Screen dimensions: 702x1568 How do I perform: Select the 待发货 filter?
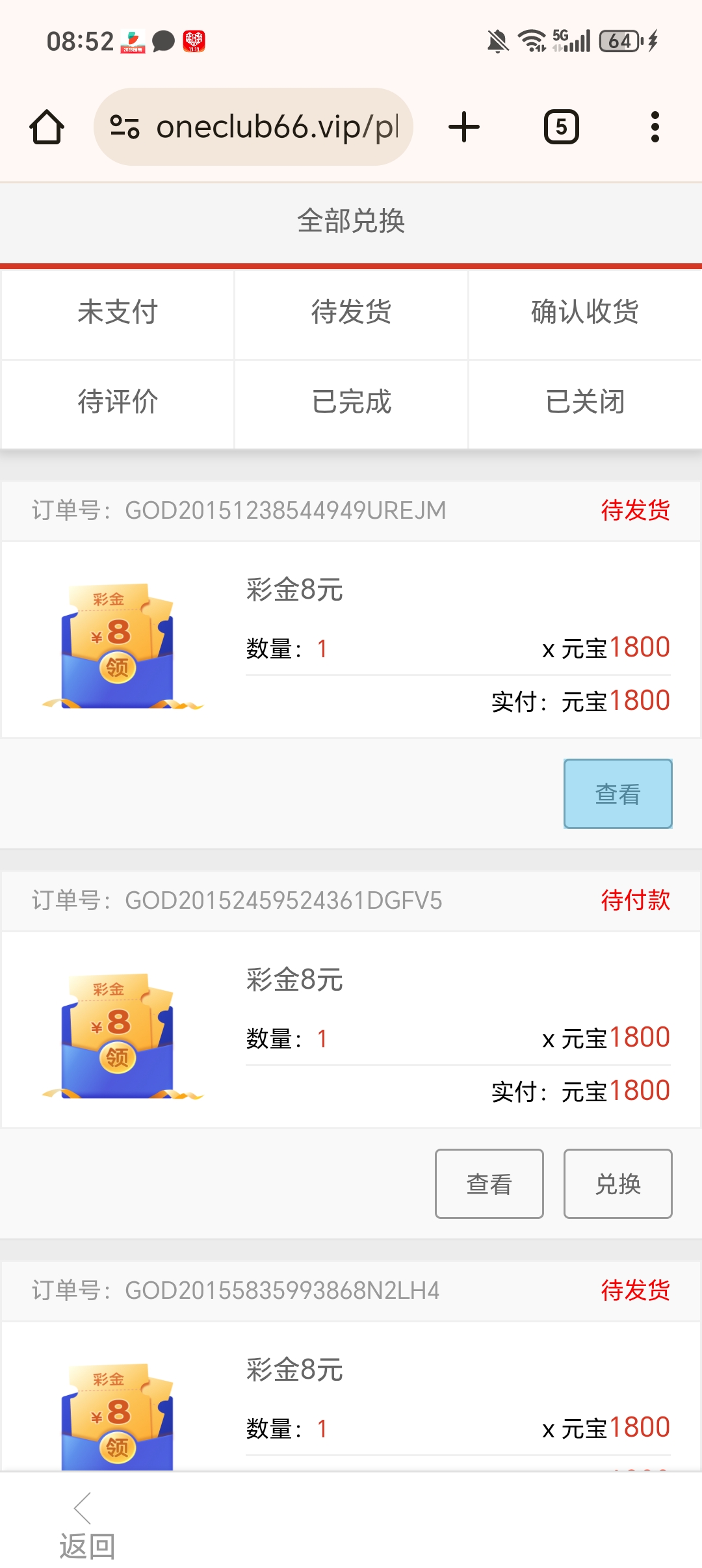click(351, 314)
